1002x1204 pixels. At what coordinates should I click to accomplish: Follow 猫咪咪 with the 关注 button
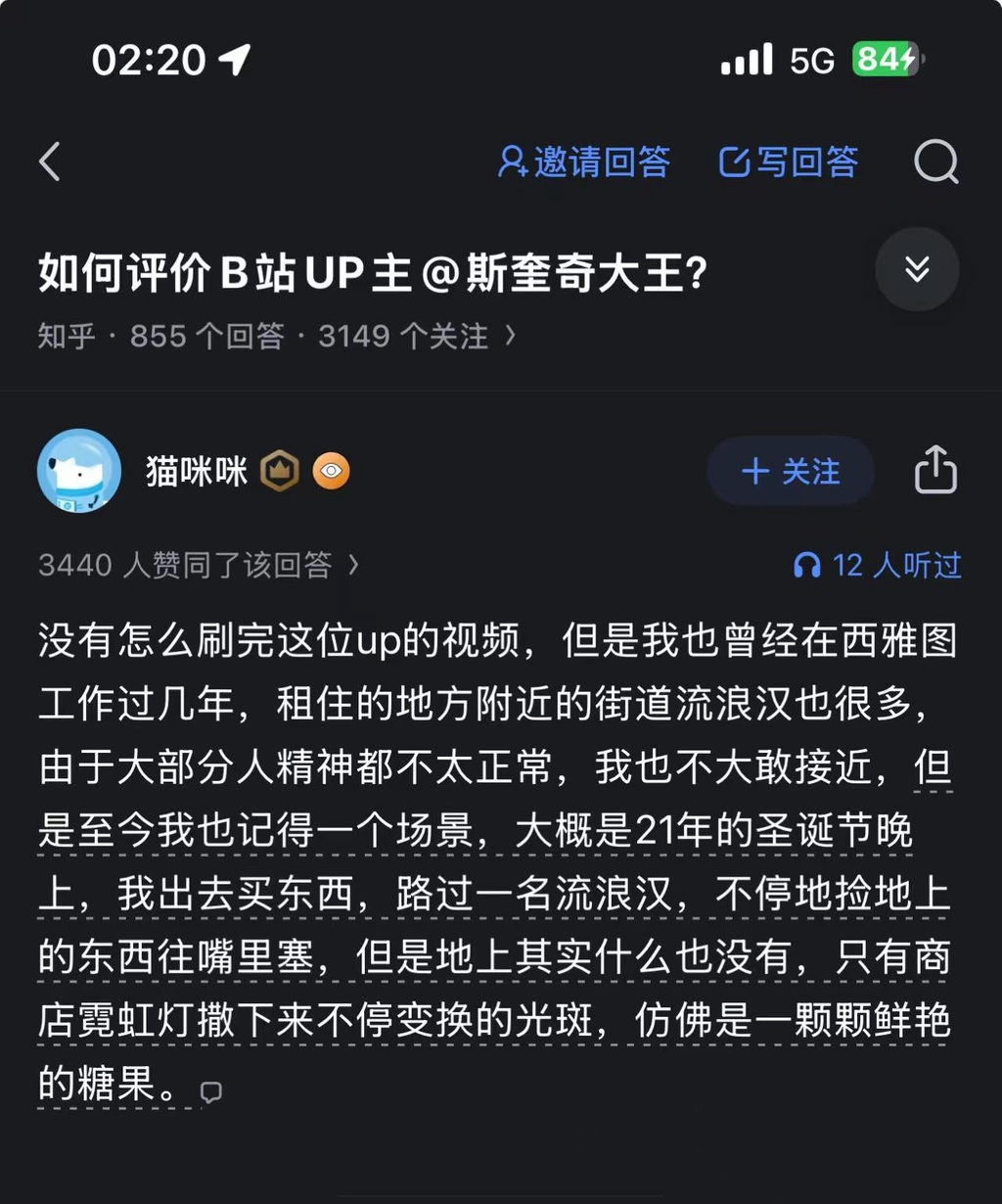[x=791, y=472]
